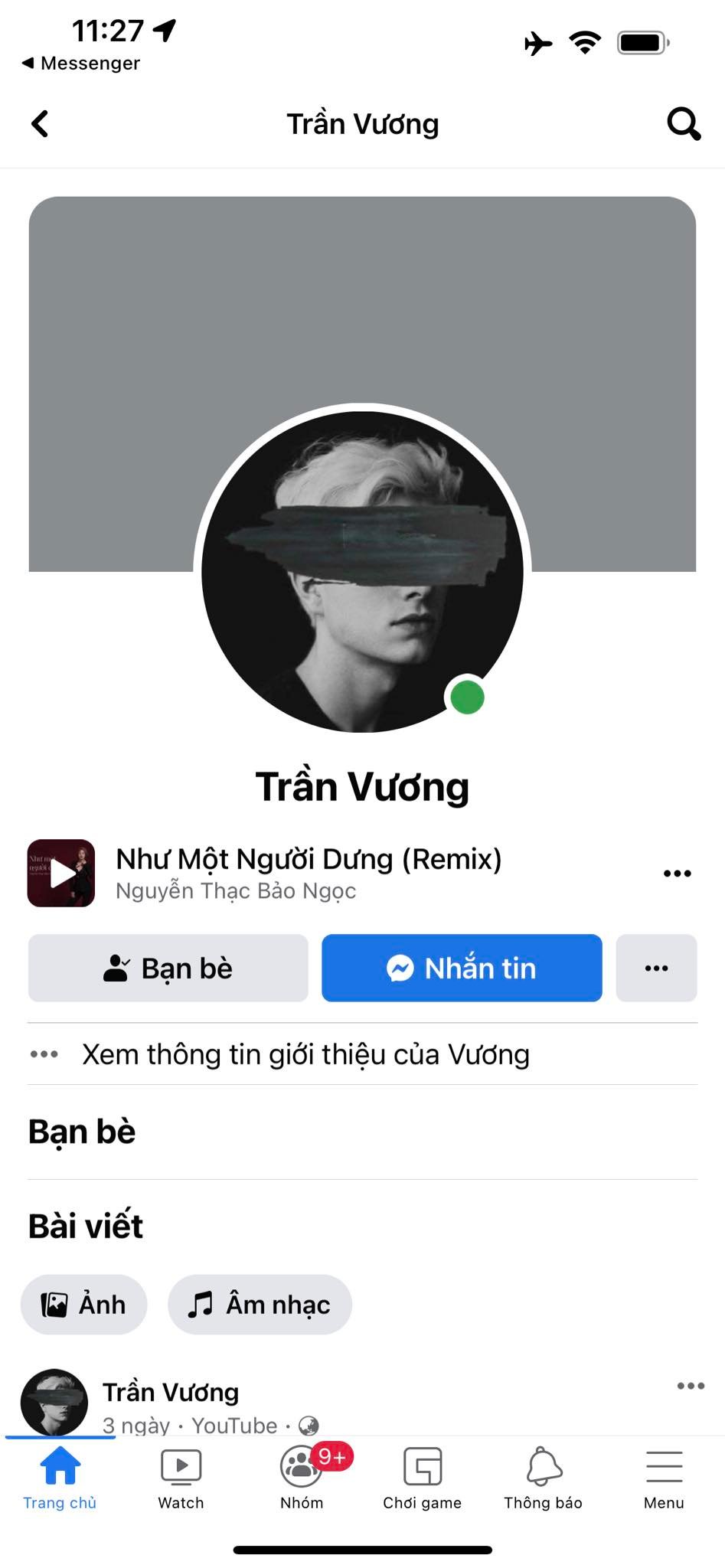Go back from Trần Vương's profile

[40, 123]
